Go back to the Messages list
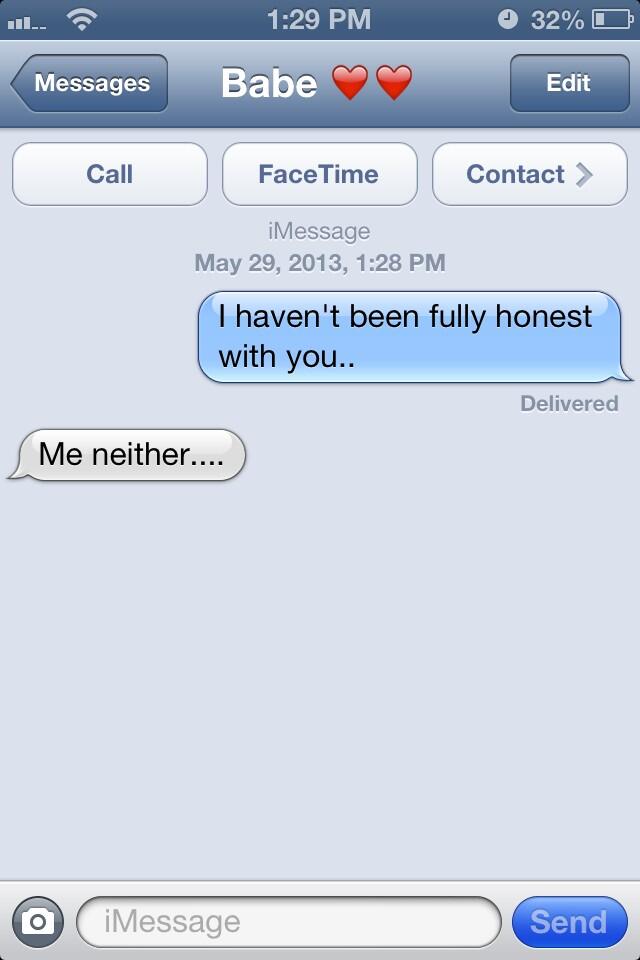Image resolution: width=640 pixels, height=960 pixels. tap(90, 83)
